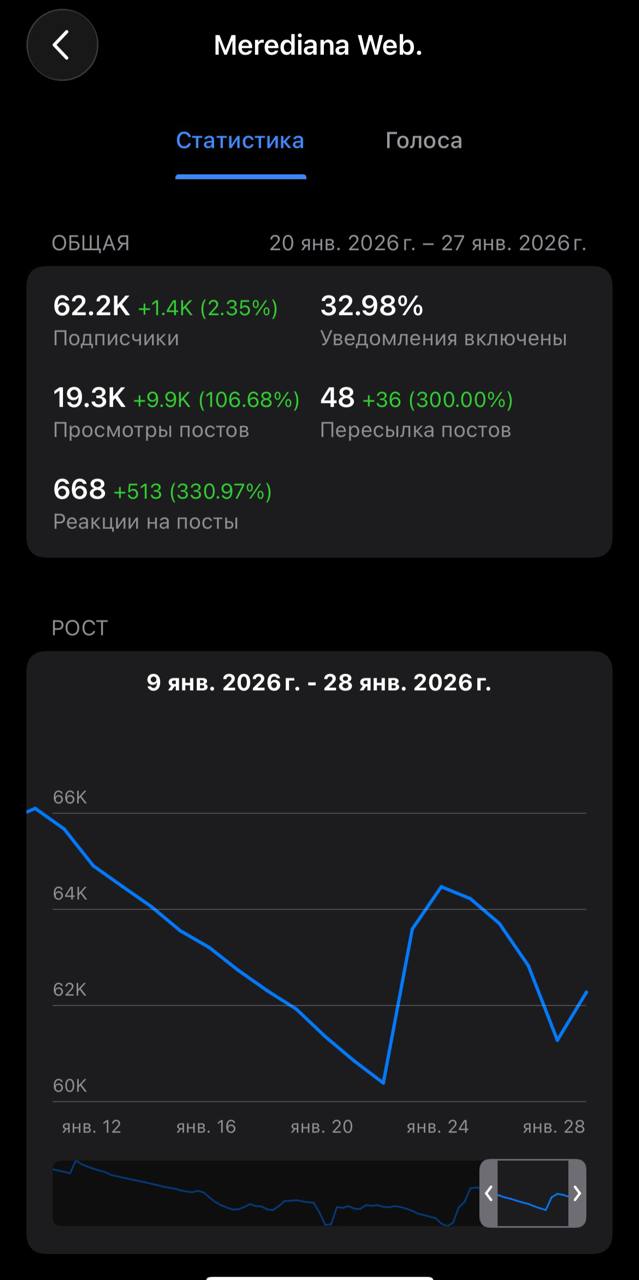
Task: Go back using the arrow button
Action: (62, 45)
